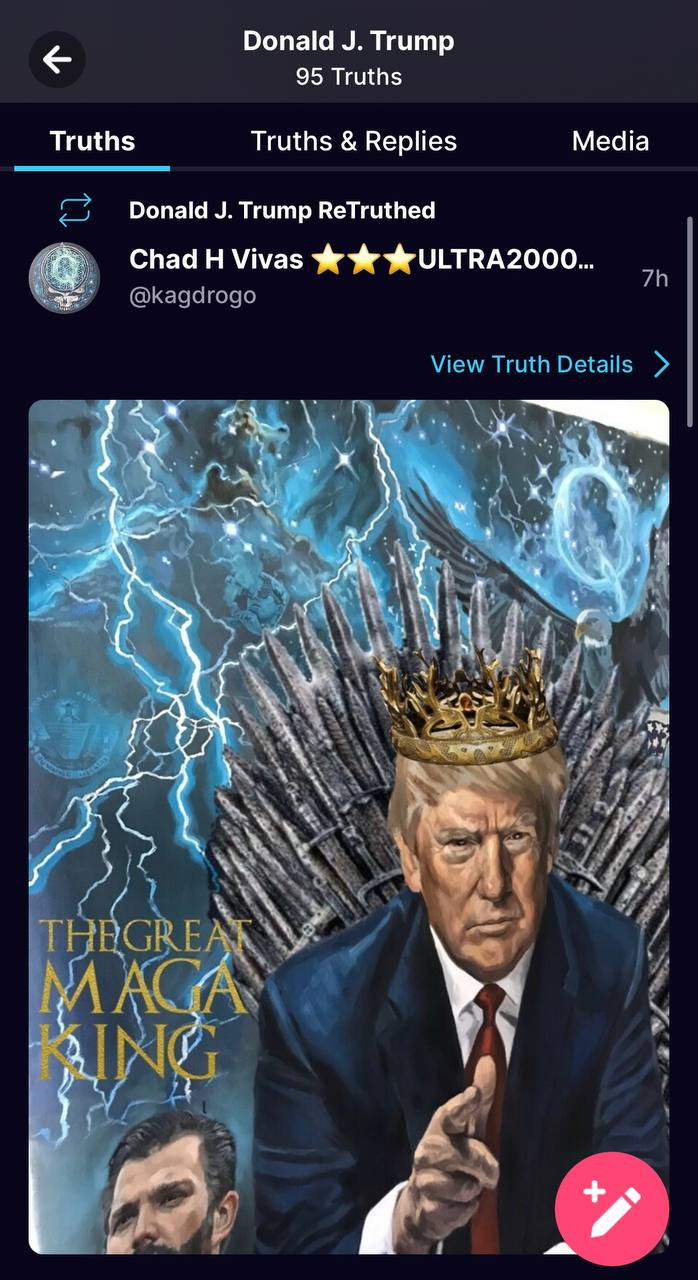Switch to the Media tab
Image resolution: width=698 pixels, height=1280 pixels.
click(610, 141)
